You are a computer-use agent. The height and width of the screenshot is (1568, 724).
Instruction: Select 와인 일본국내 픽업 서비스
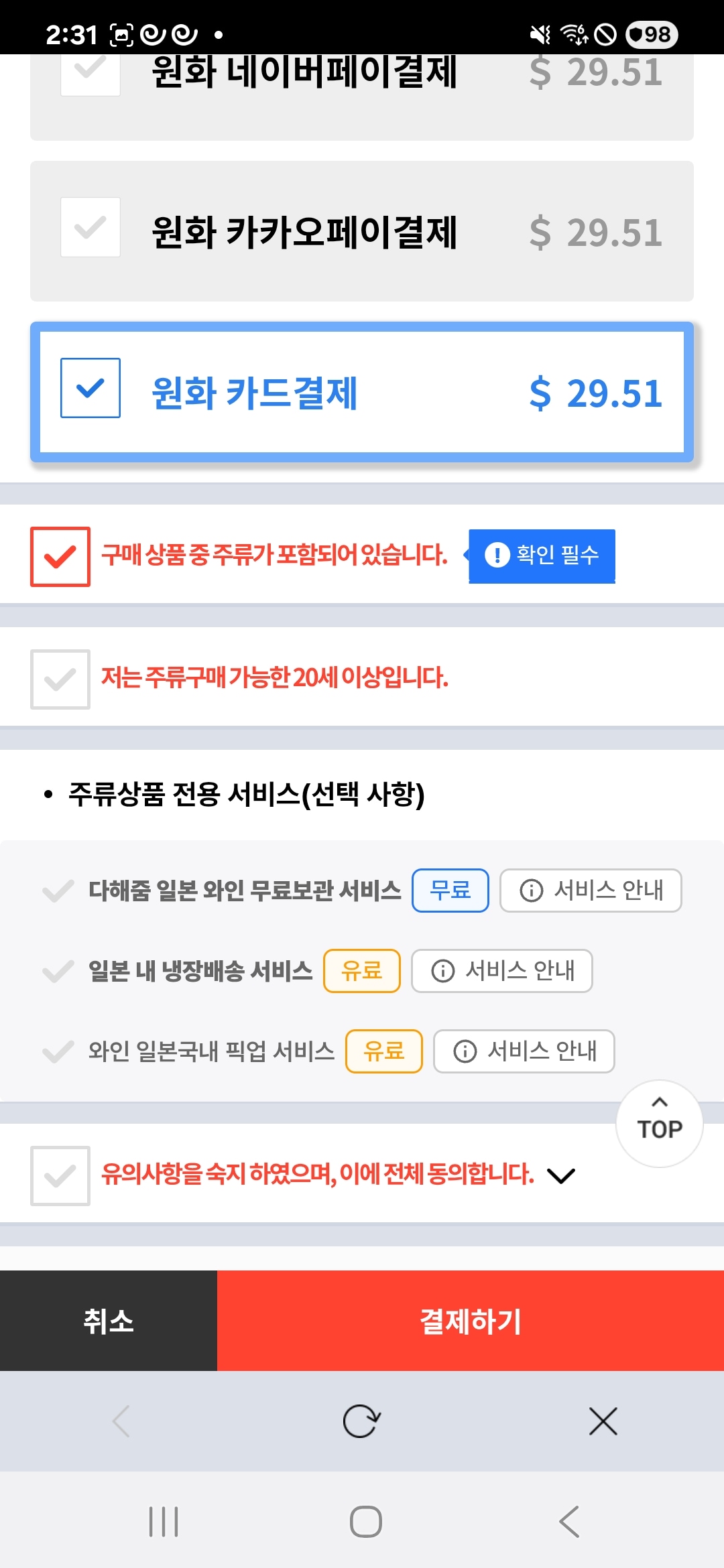pyautogui.click(x=58, y=1051)
